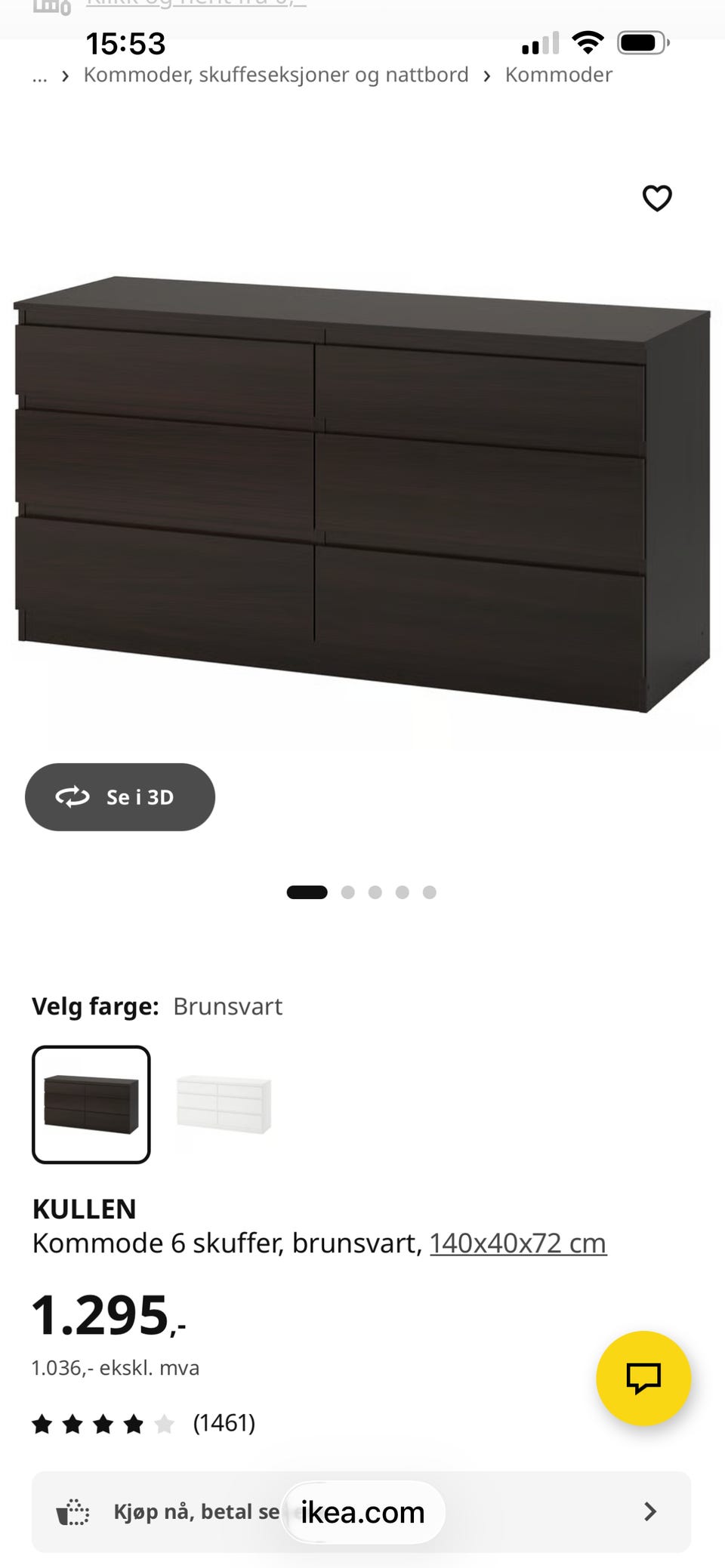The image size is (725, 1568).
Task: Open the Se i 3D viewer
Action: point(120,797)
